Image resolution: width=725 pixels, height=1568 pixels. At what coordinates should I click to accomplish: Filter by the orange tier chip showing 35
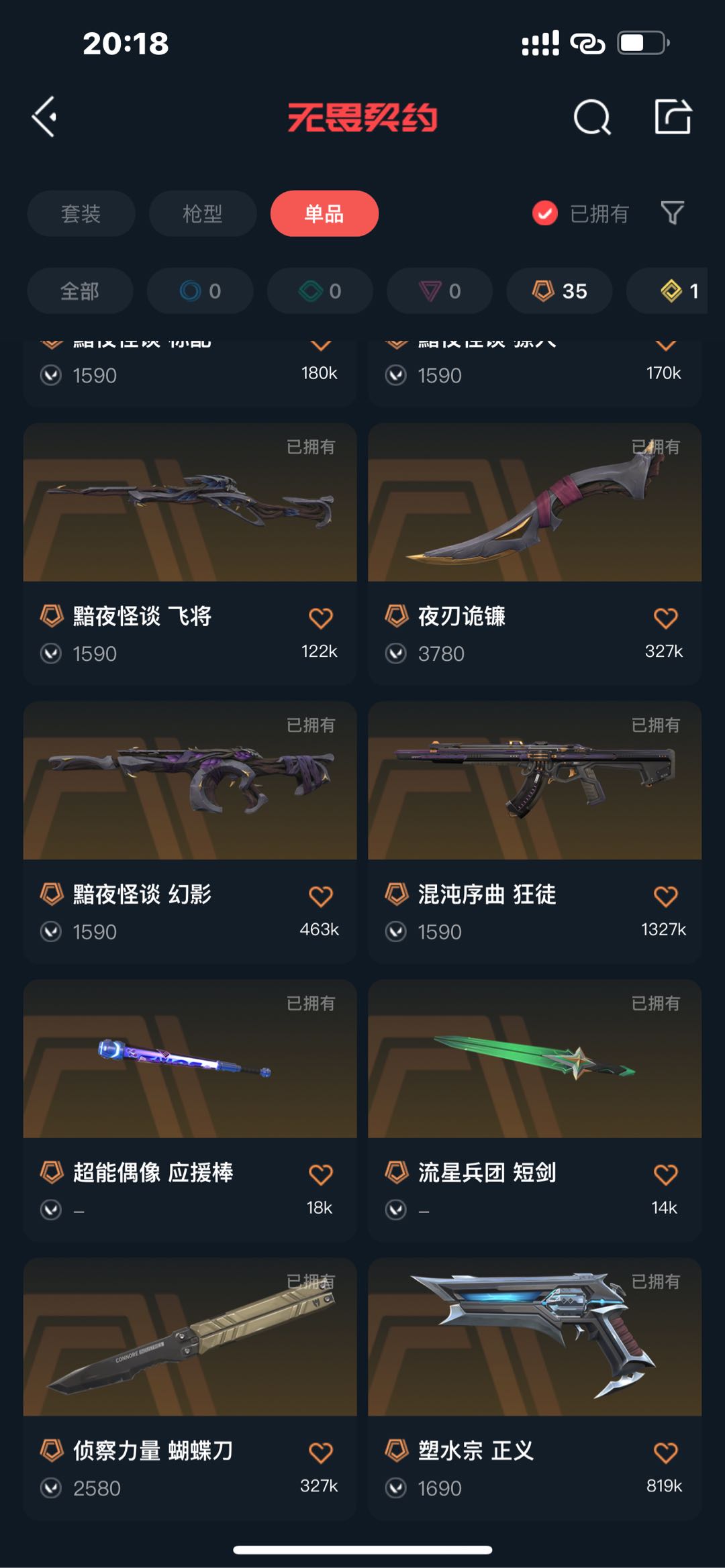[x=559, y=291]
